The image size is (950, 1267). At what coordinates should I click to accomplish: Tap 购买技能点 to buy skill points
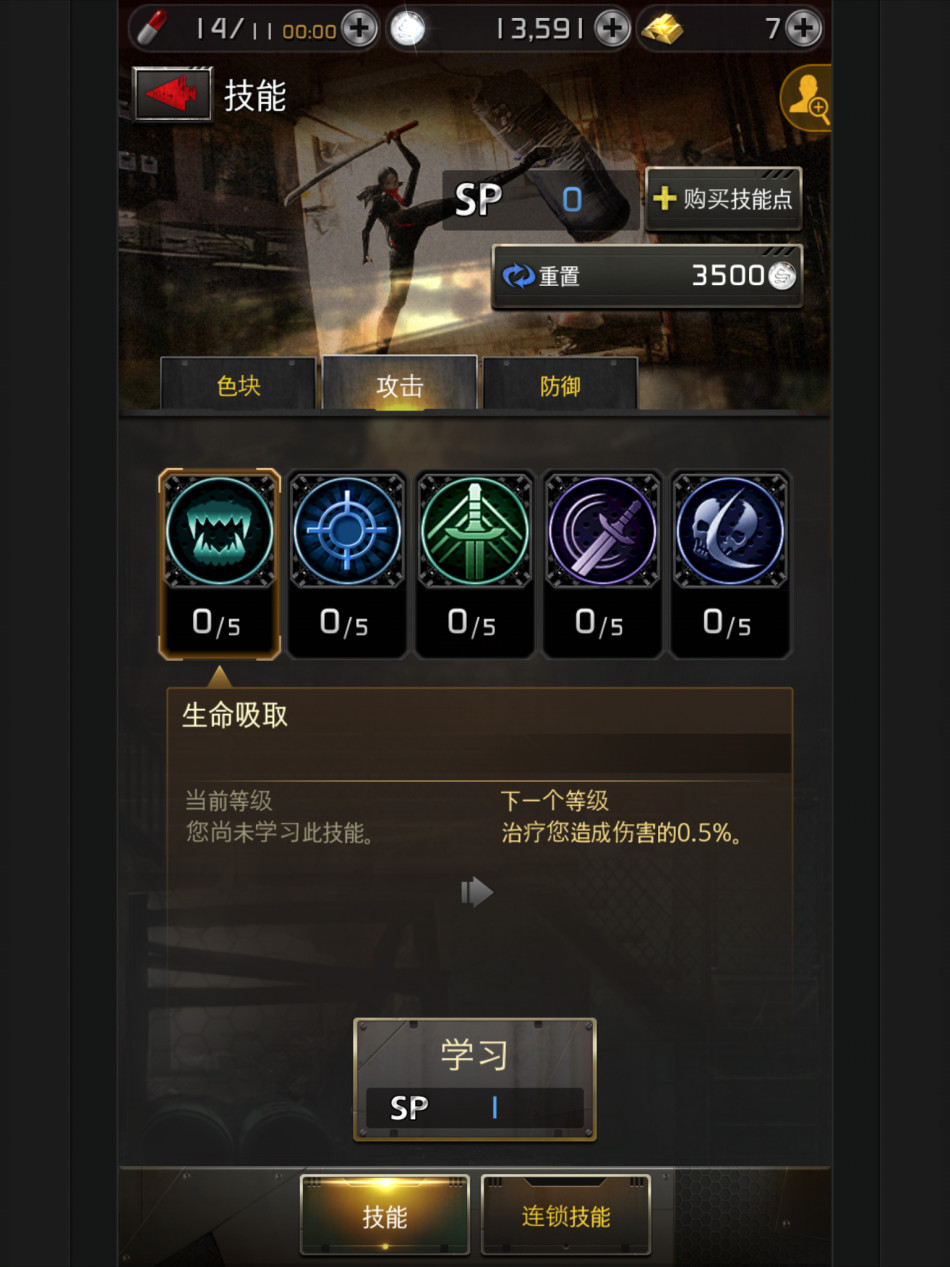[x=723, y=199]
